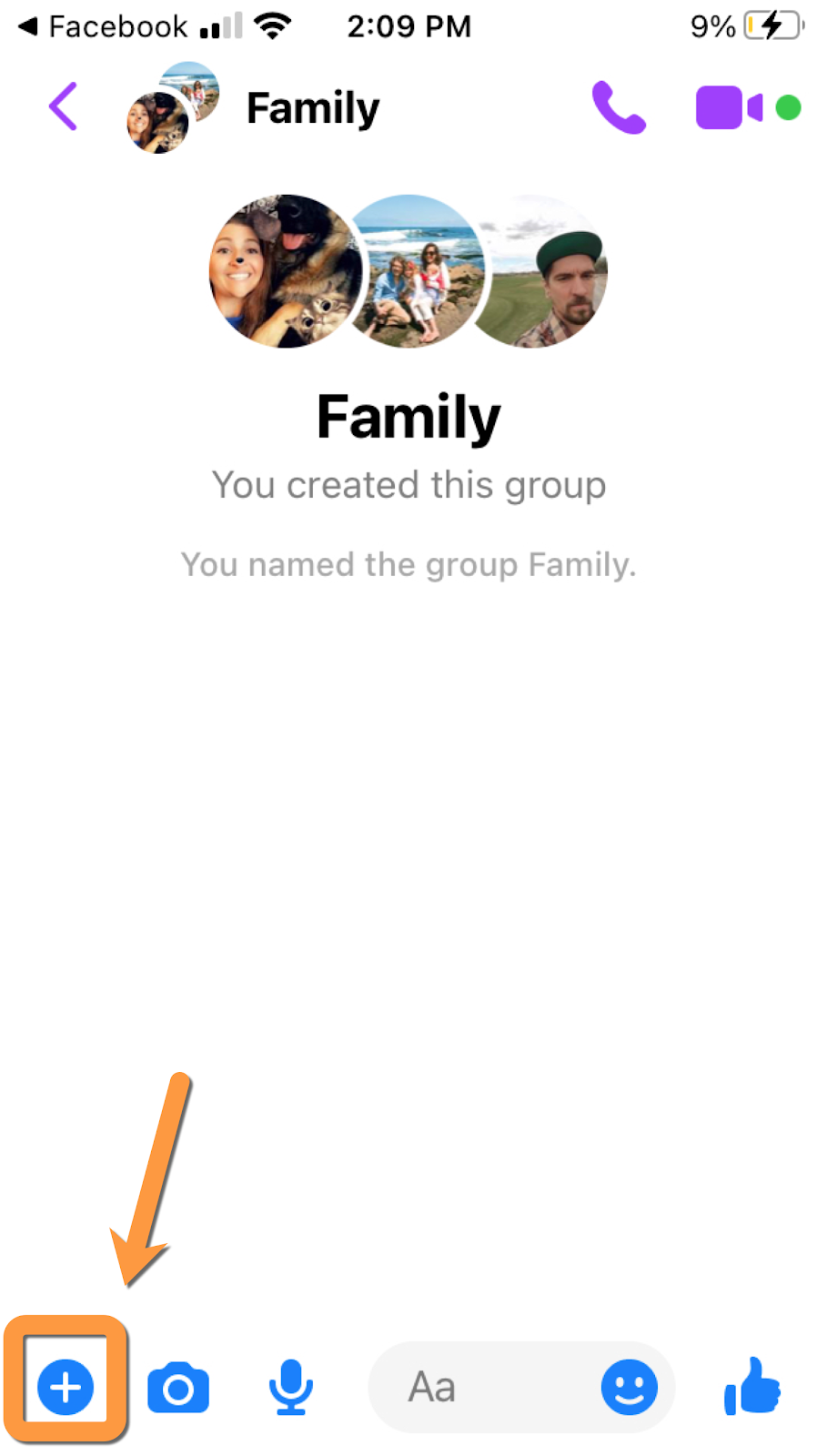Open the emoji picker

click(x=629, y=1388)
